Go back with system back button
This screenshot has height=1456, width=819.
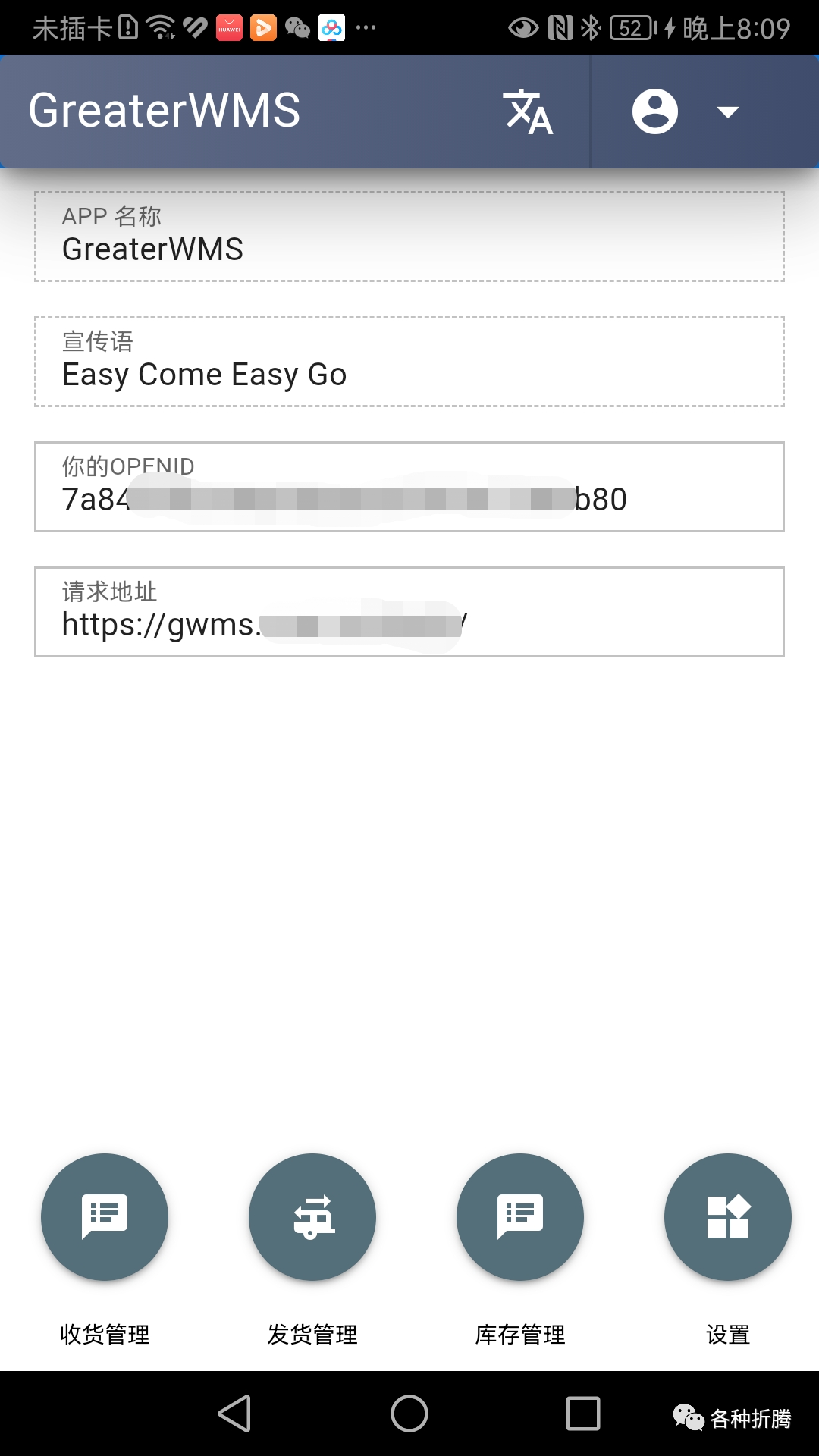click(x=234, y=1414)
